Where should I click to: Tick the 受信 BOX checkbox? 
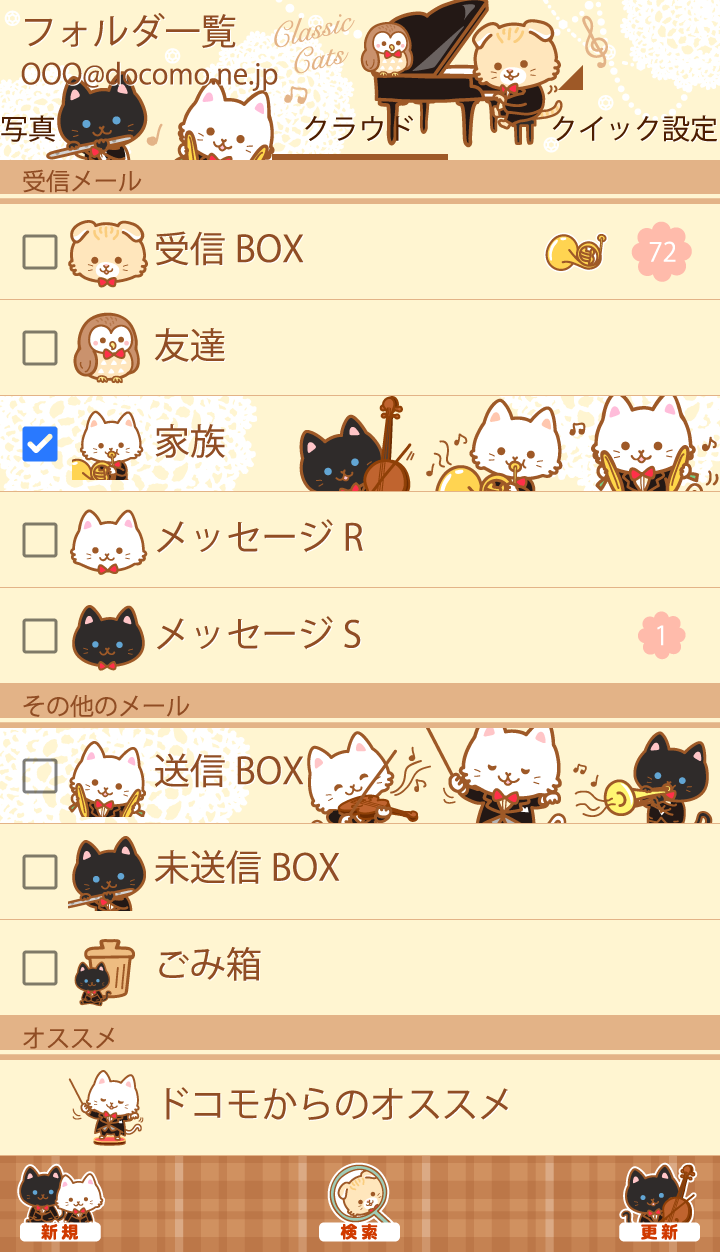tap(40, 252)
